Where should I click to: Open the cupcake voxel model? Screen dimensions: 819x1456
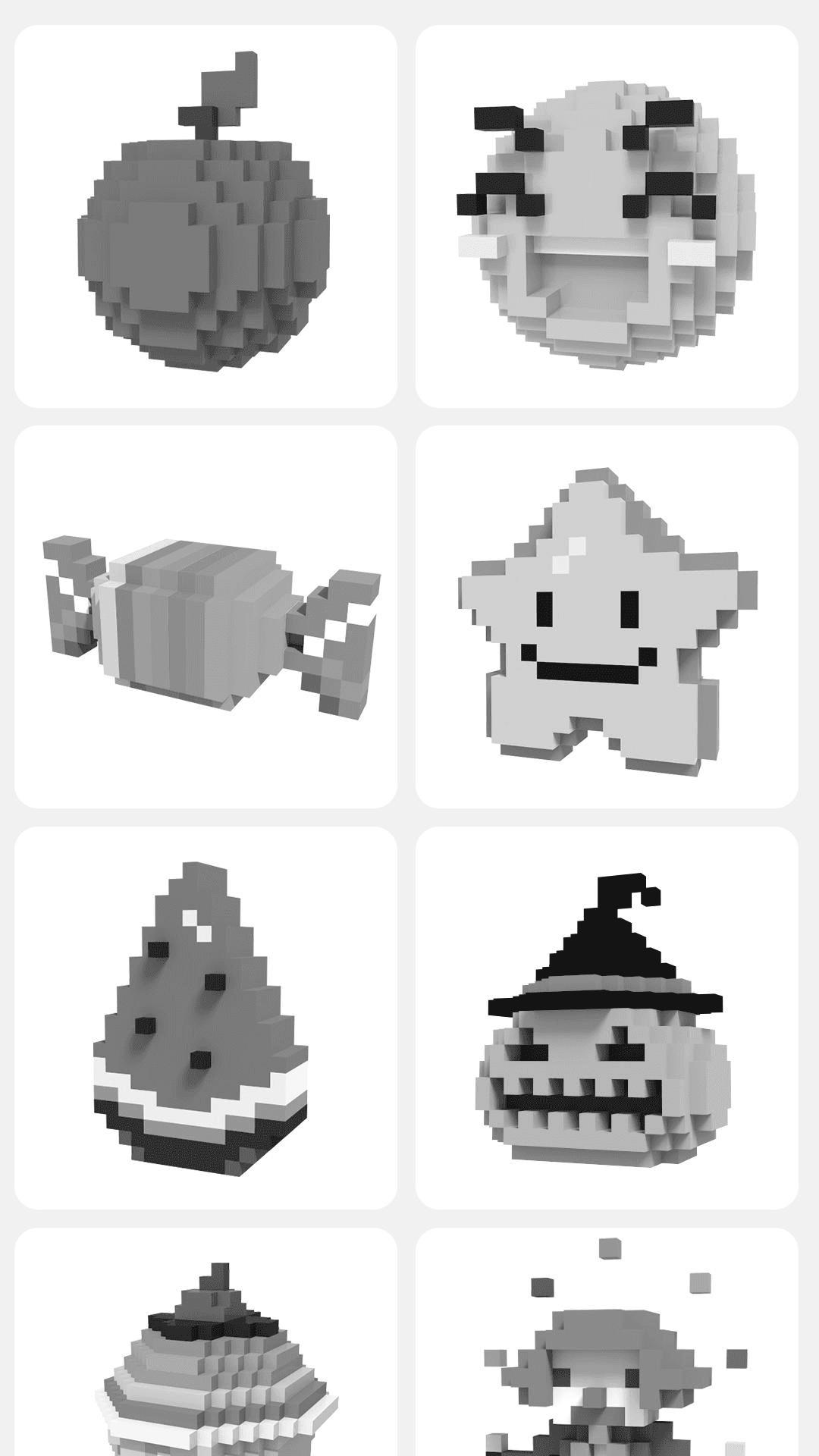tap(205, 1357)
